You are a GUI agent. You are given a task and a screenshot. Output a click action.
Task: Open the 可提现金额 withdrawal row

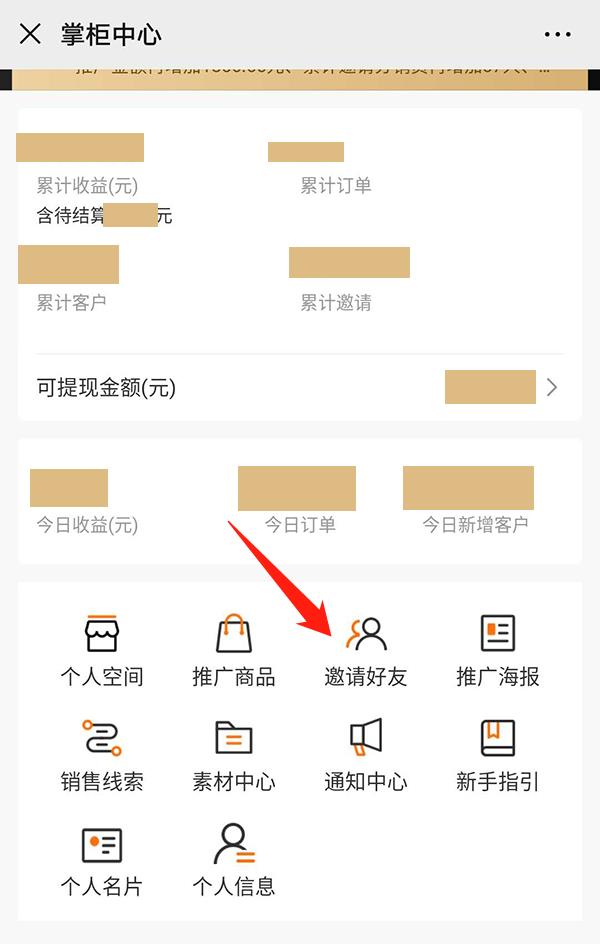coord(299,387)
